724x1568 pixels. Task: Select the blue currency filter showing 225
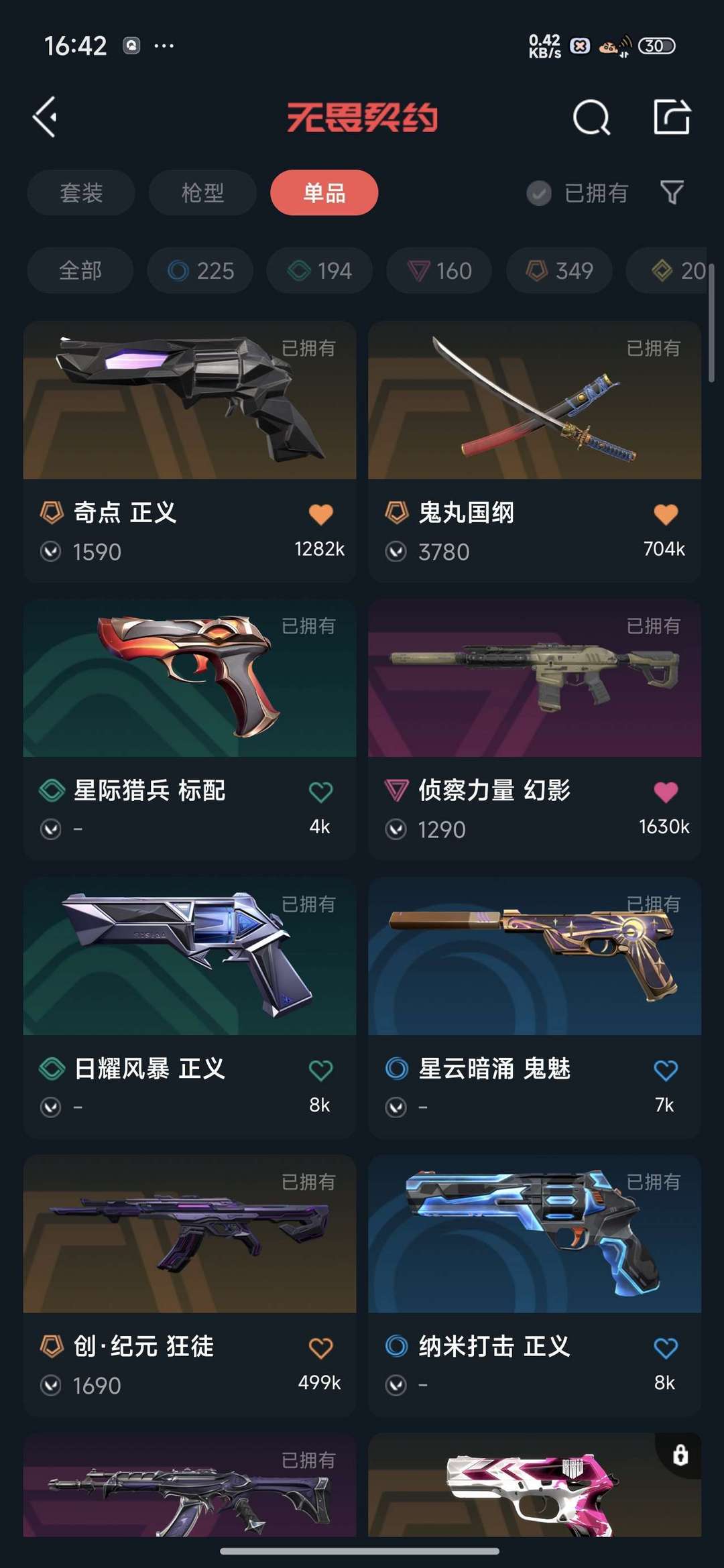click(199, 271)
